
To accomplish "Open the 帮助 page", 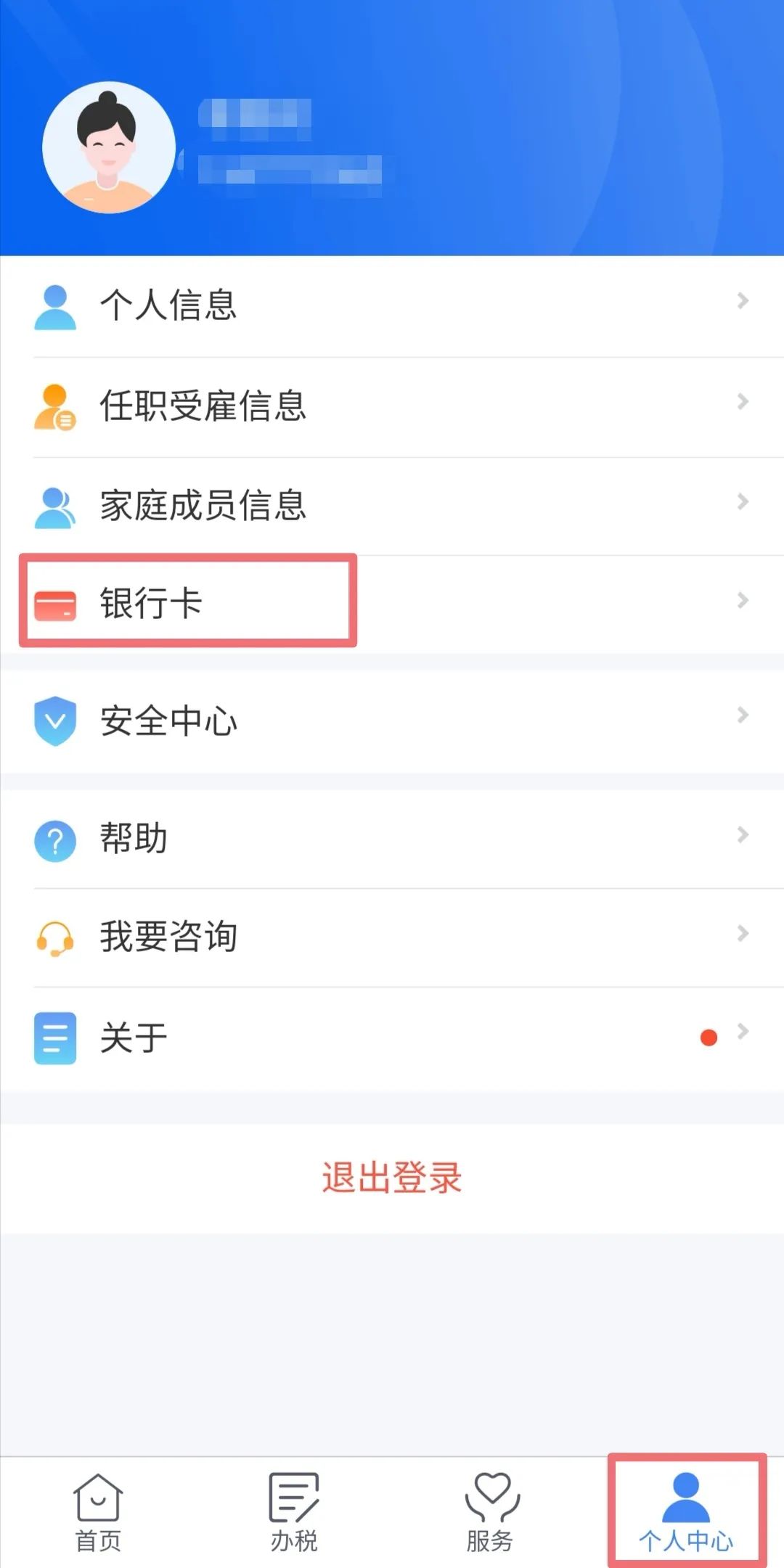I will pos(392,839).
